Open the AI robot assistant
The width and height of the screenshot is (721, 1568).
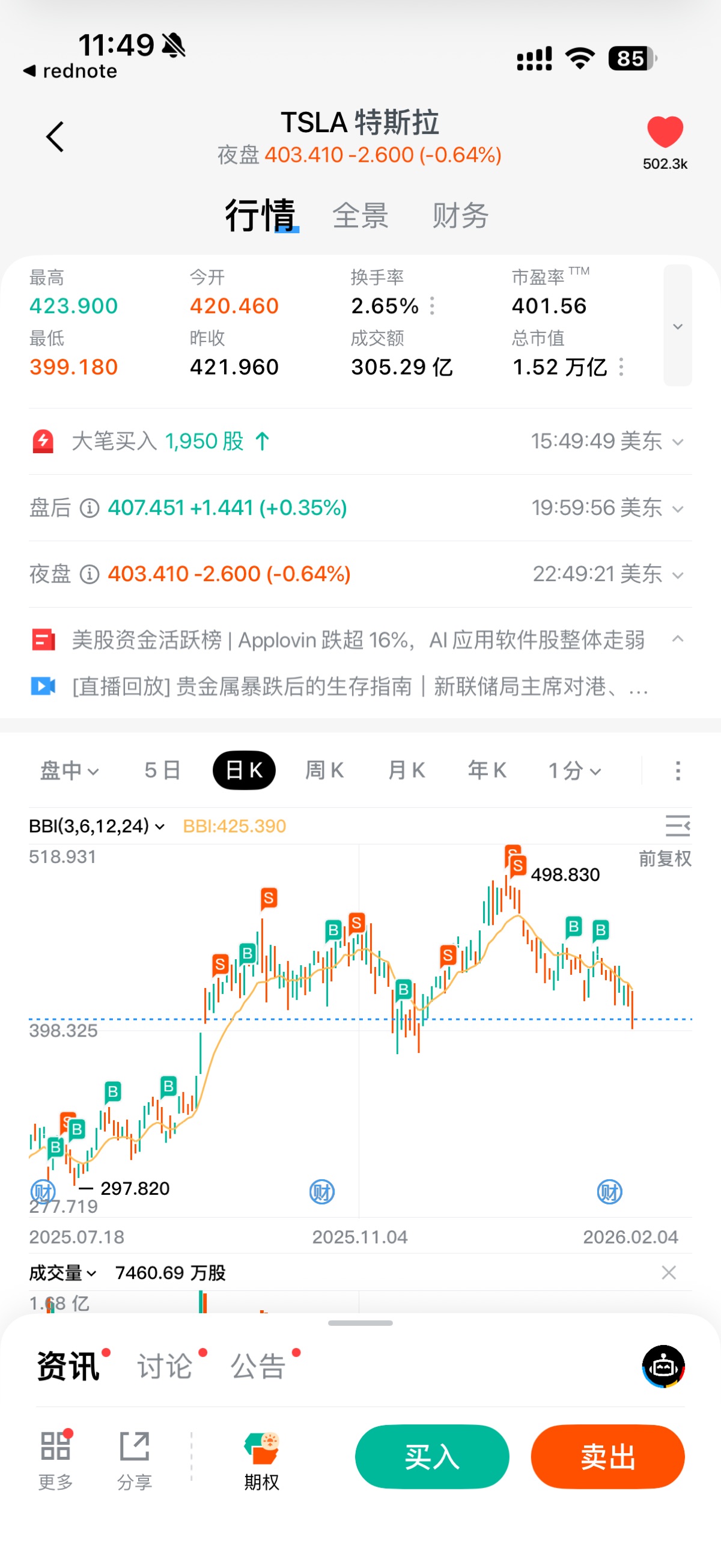[x=663, y=1367]
